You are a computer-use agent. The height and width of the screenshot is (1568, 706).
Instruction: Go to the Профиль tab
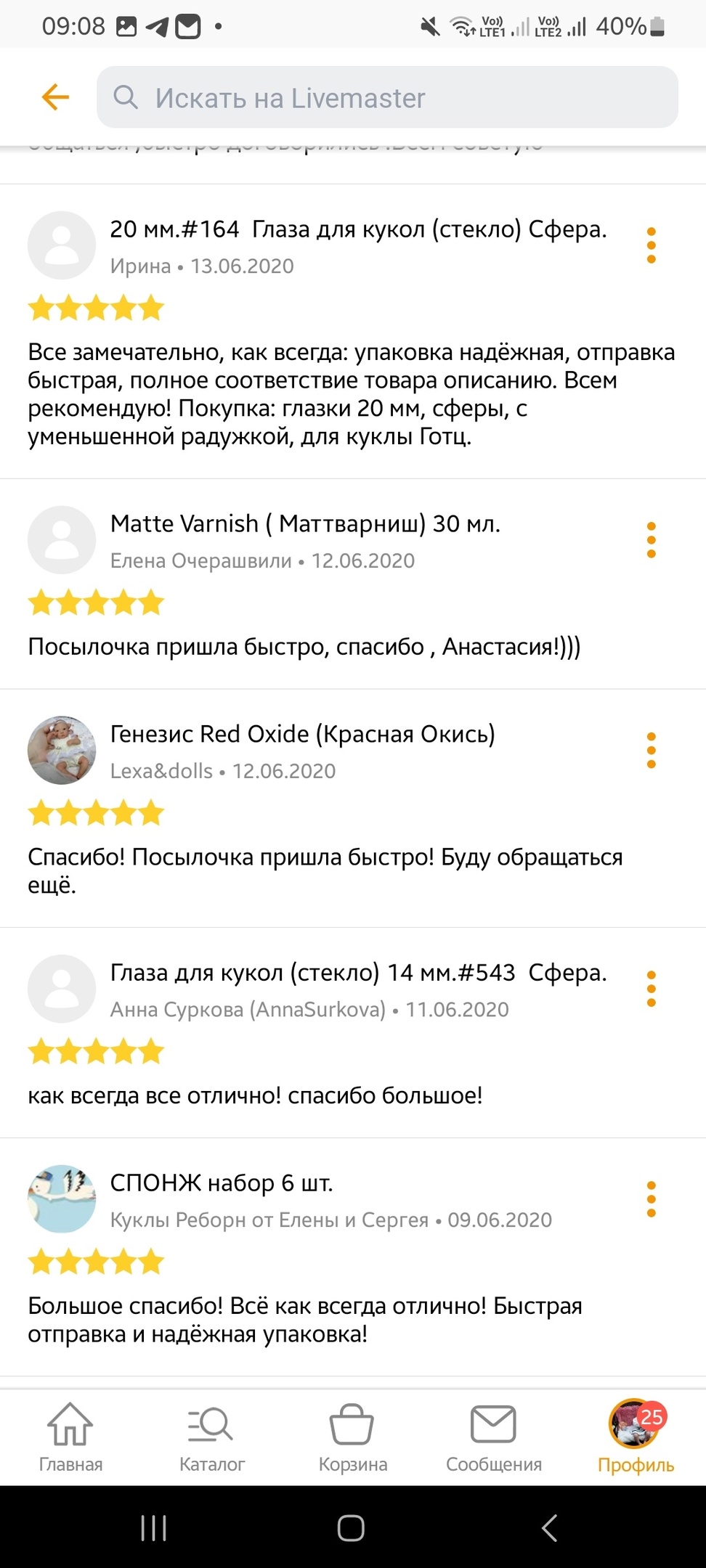pyautogui.click(x=636, y=1437)
